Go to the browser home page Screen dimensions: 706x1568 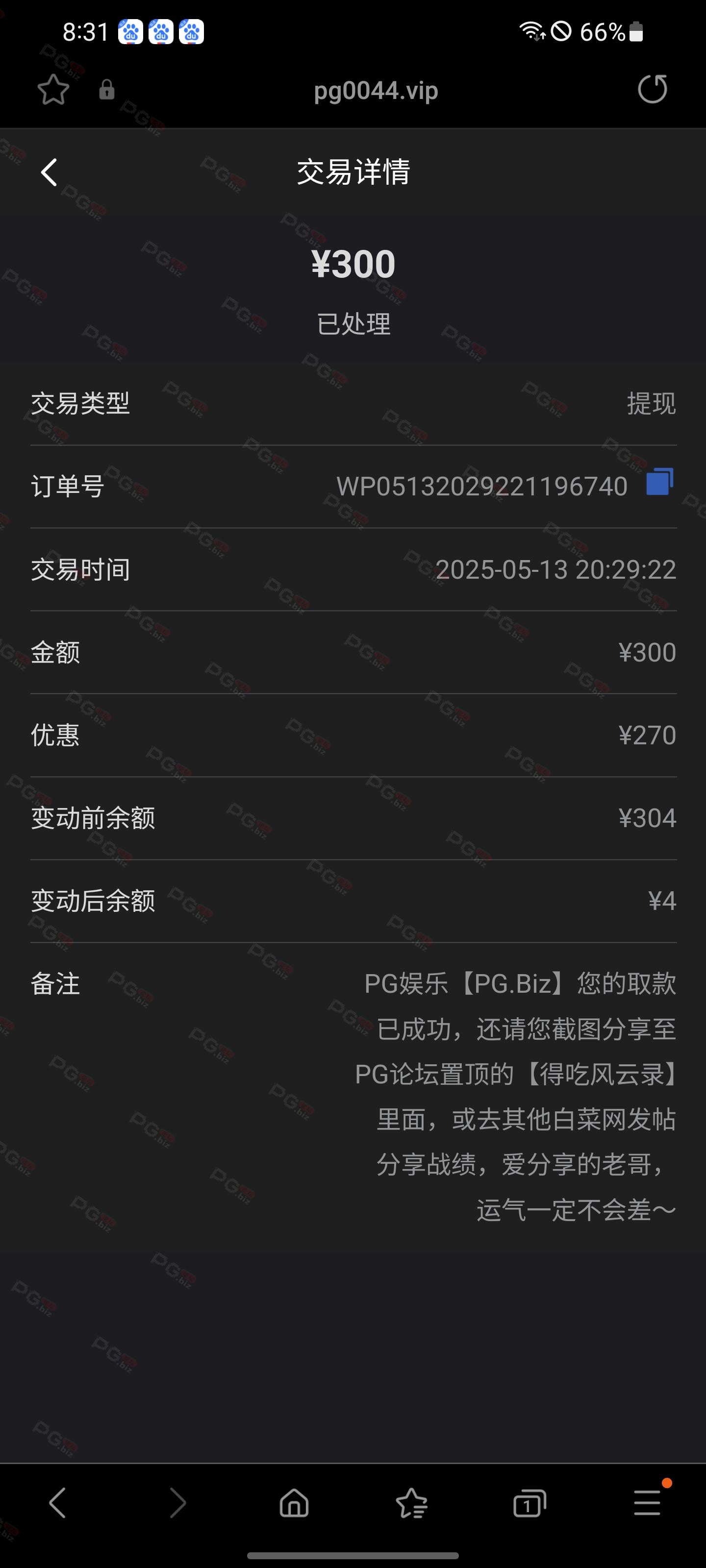294,1503
